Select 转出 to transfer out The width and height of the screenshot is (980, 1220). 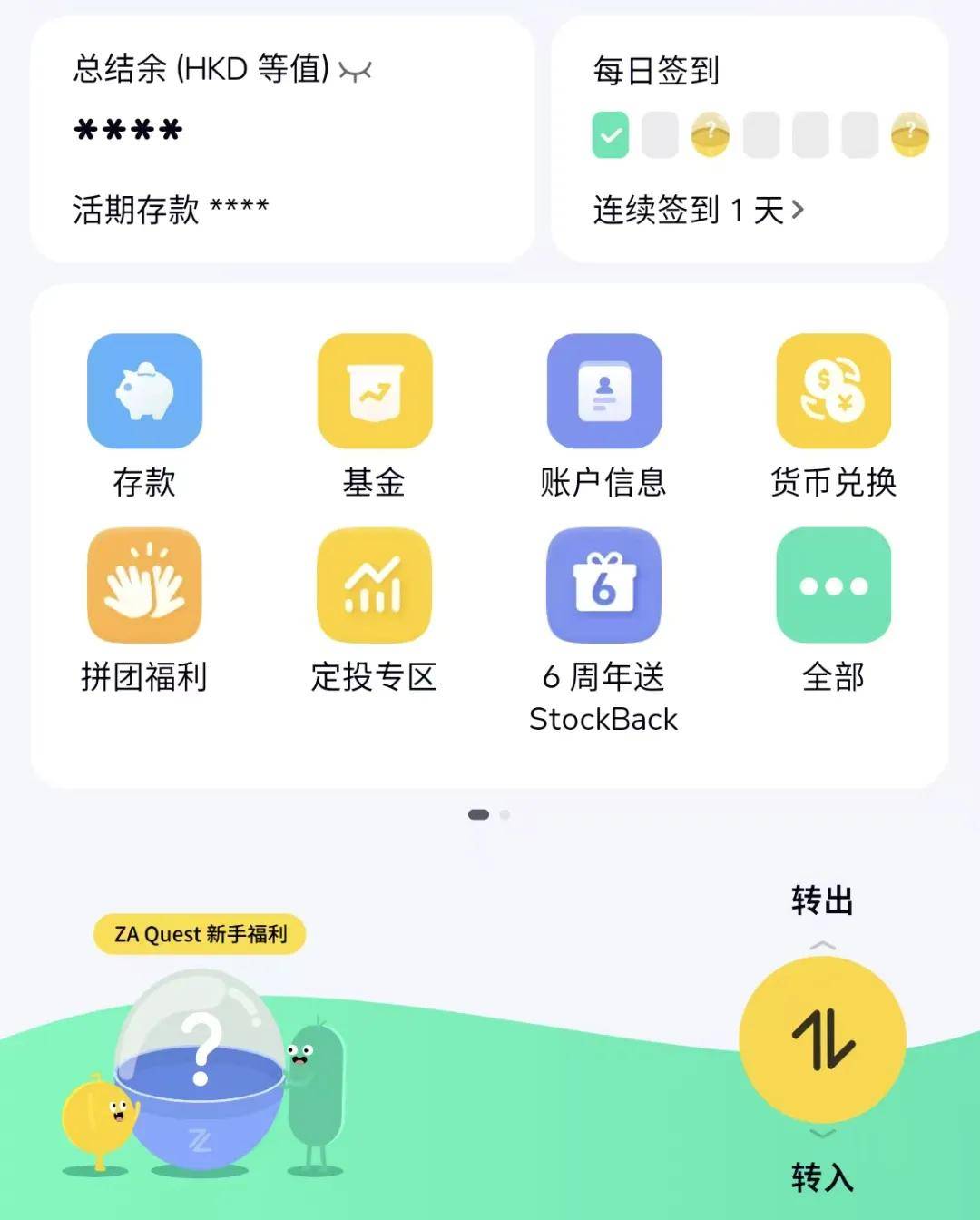click(822, 901)
